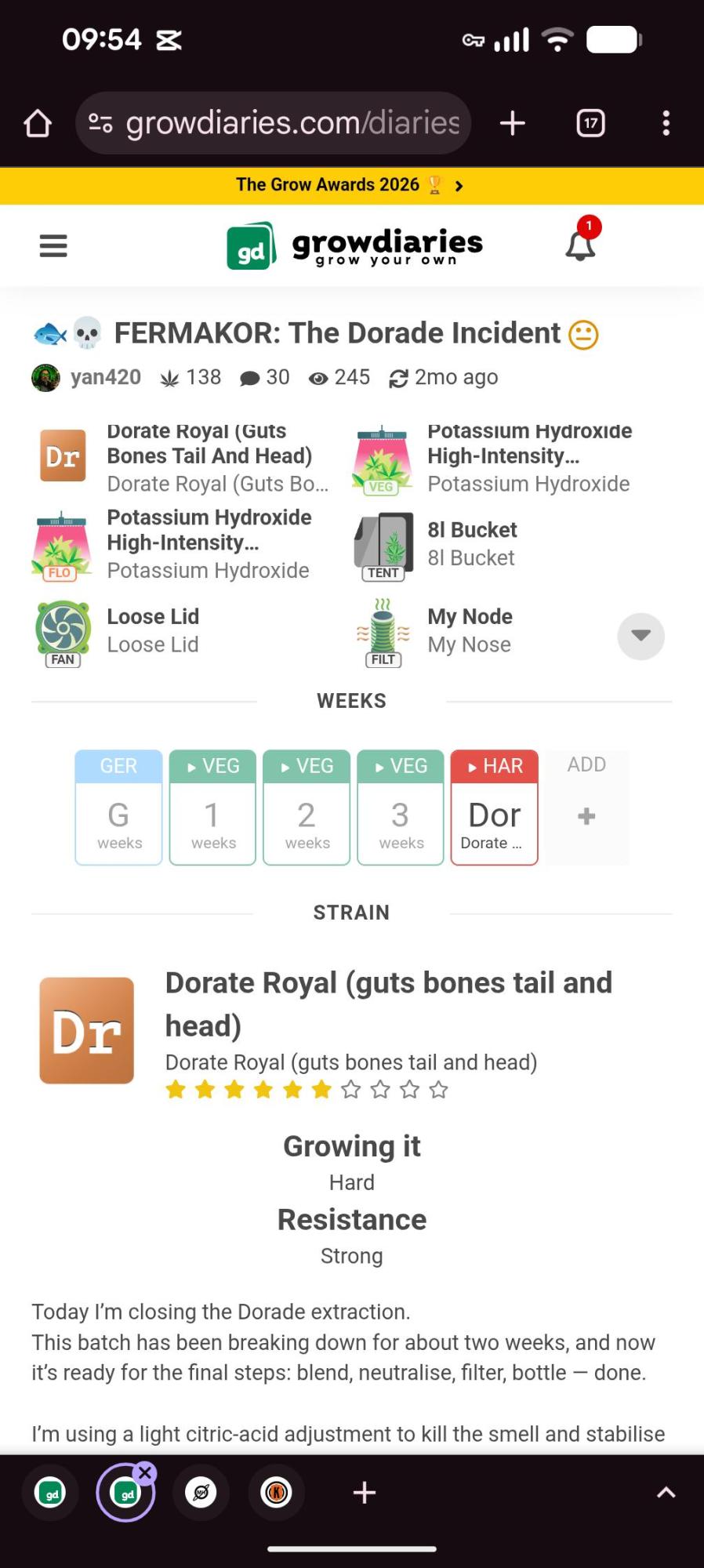Open the 8l Bucket tent item
Screen dimensions: 704x1568
point(471,543)
